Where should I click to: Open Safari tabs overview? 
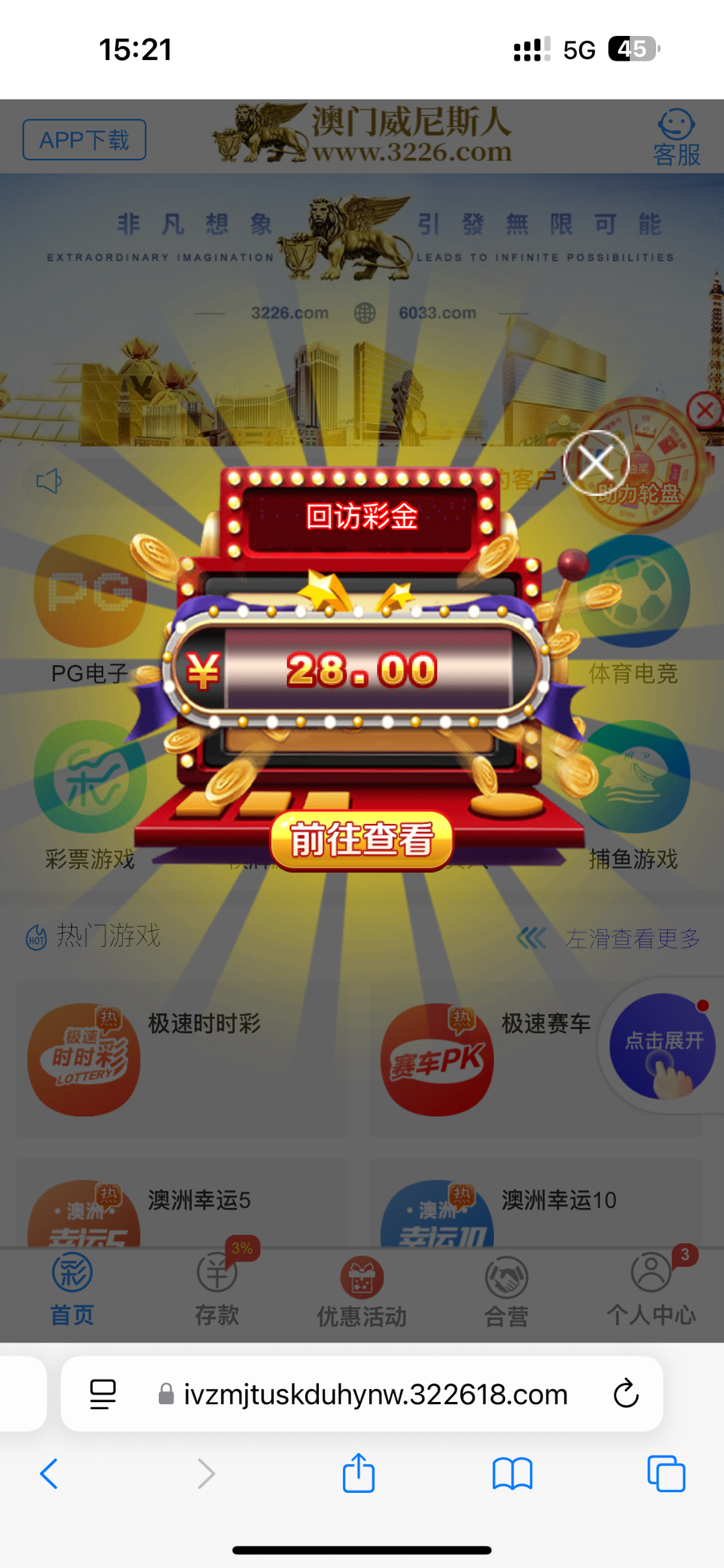coord(666,1474)
